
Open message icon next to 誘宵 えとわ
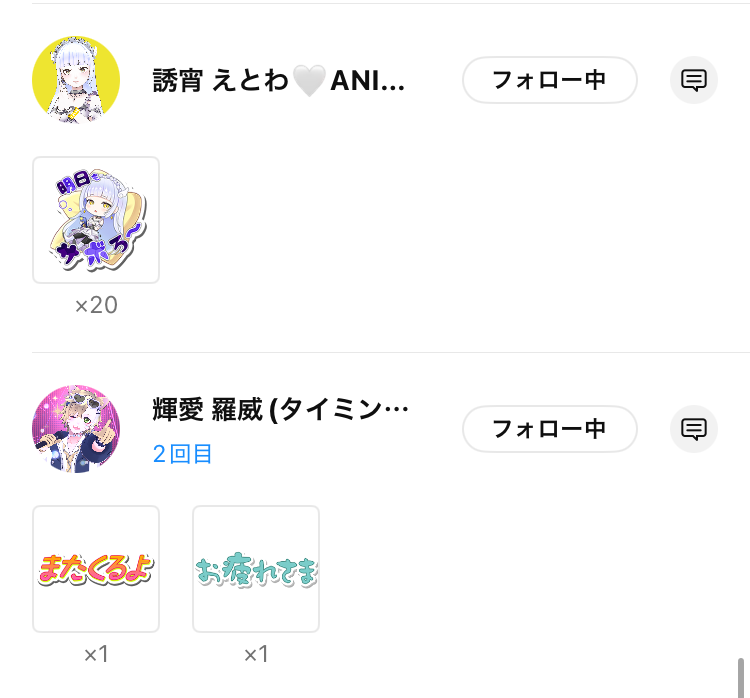point(694,80)
